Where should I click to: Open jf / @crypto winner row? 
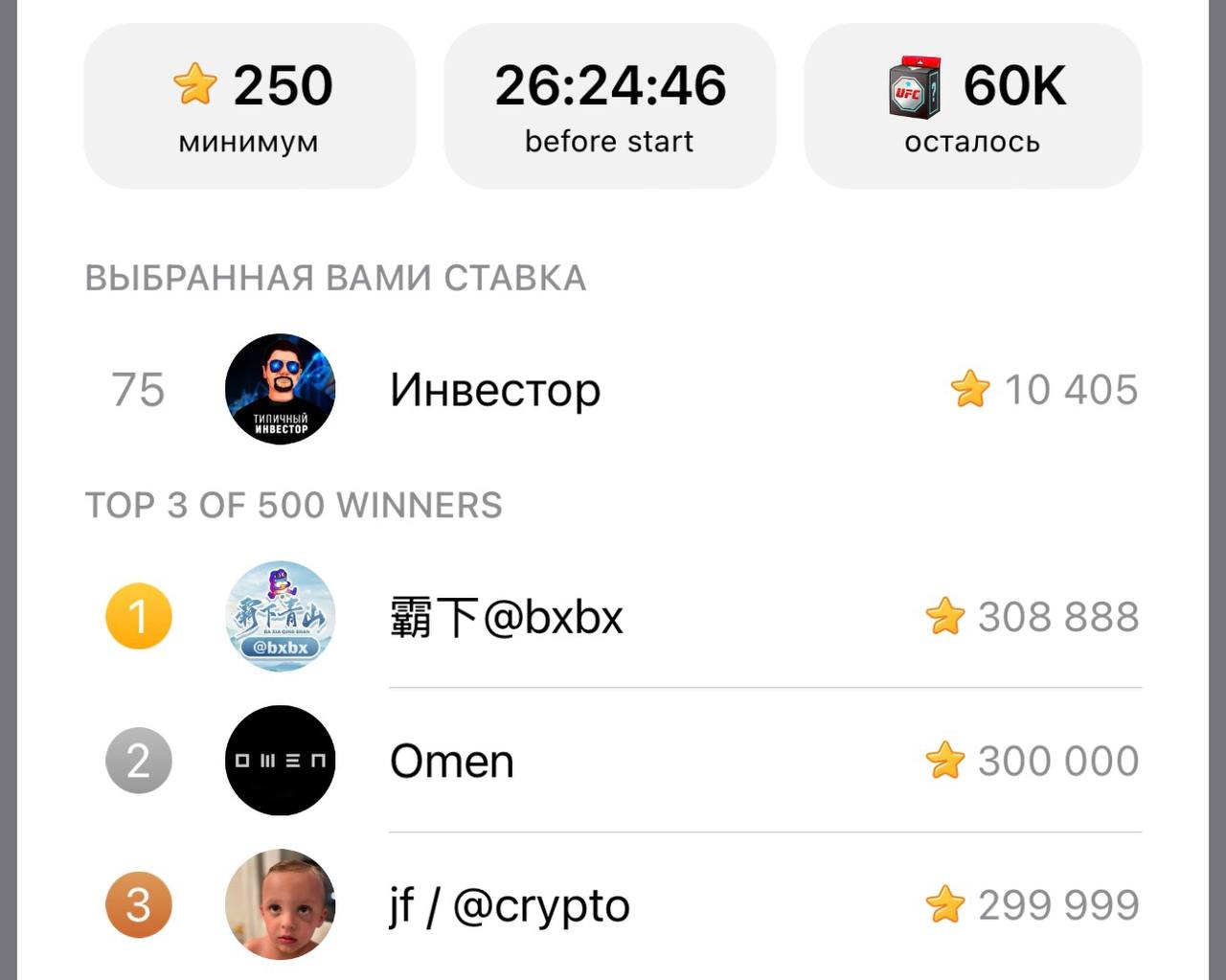tap(613, 905)
